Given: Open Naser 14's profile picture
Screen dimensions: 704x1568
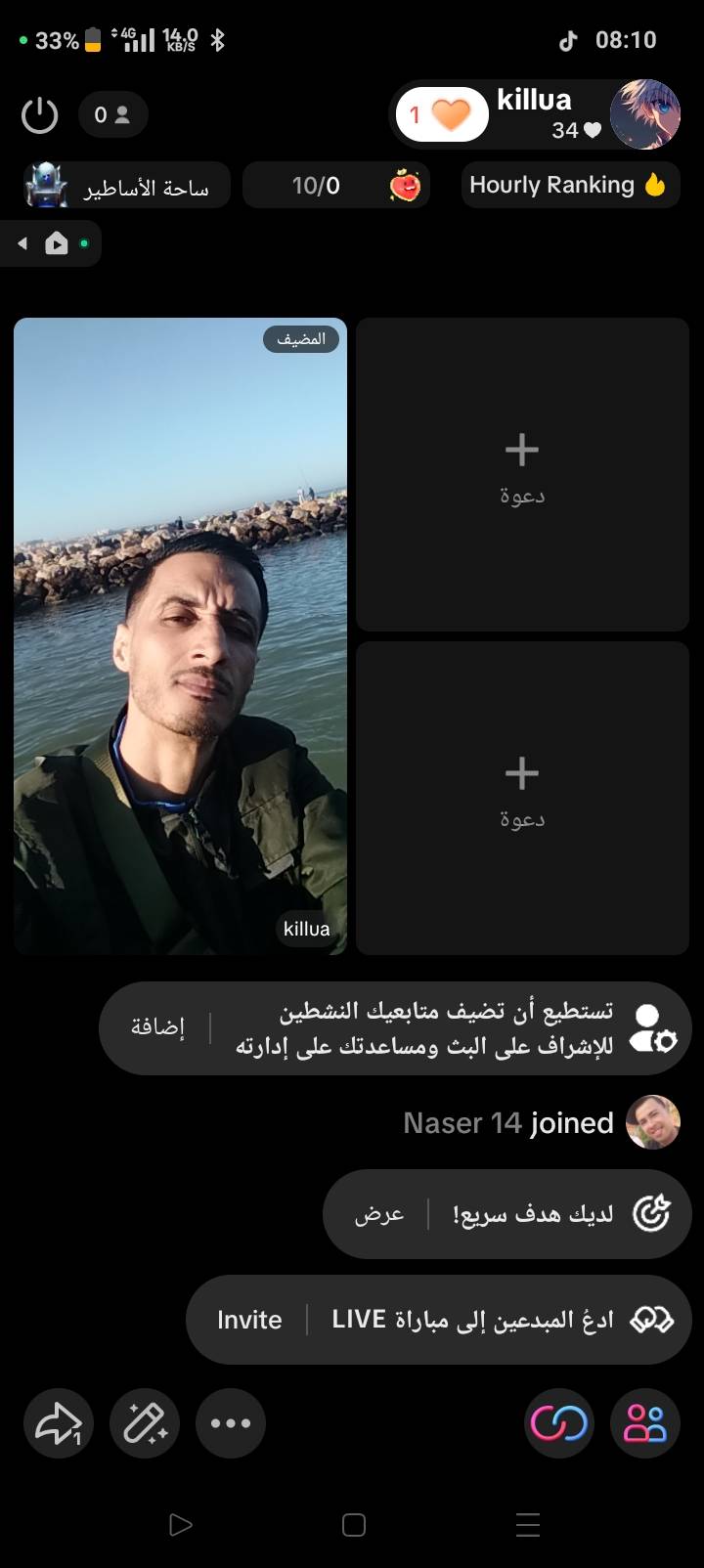Looking at the screenshot, I should point(652,1122).
